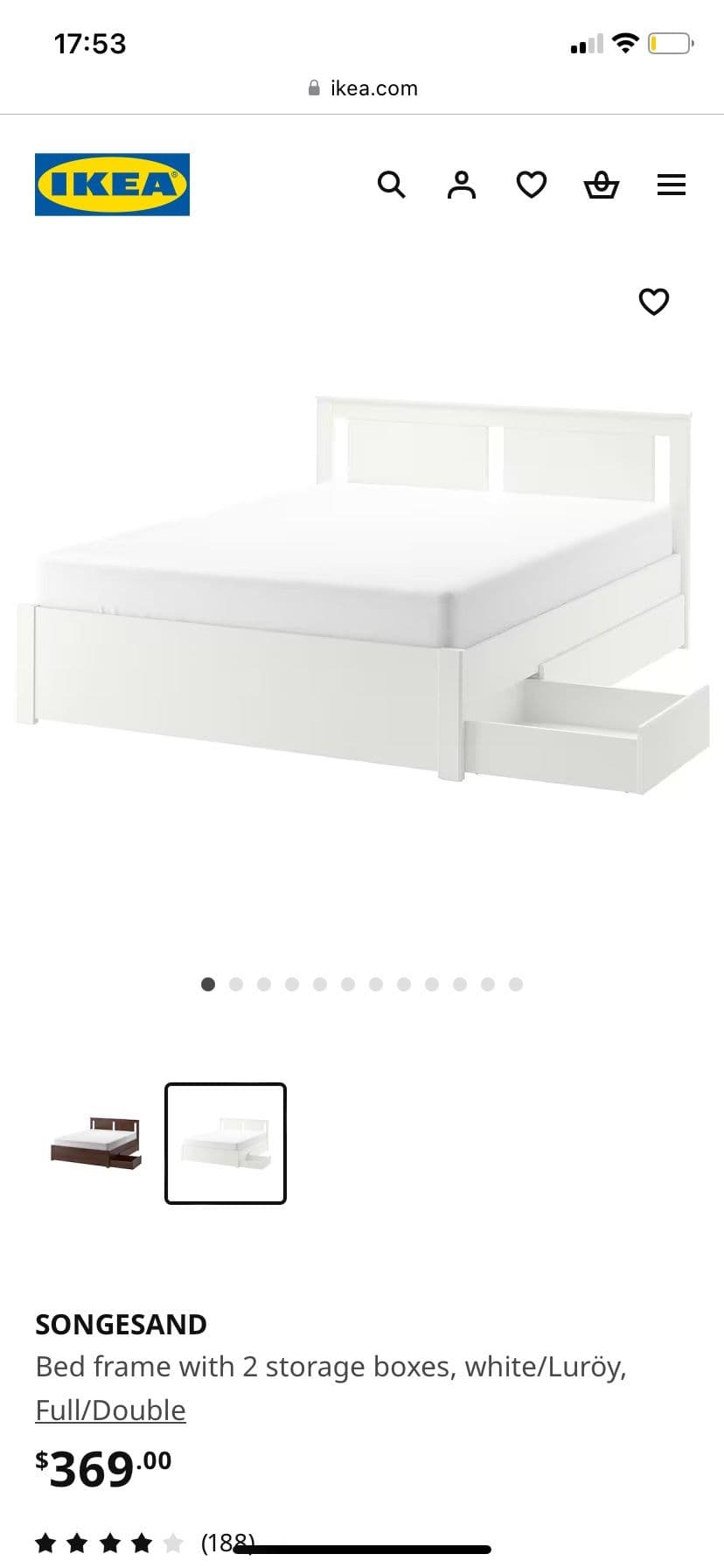Open the Full/Double size link
Screen dimensions: 724x1568
(110, 1410)
